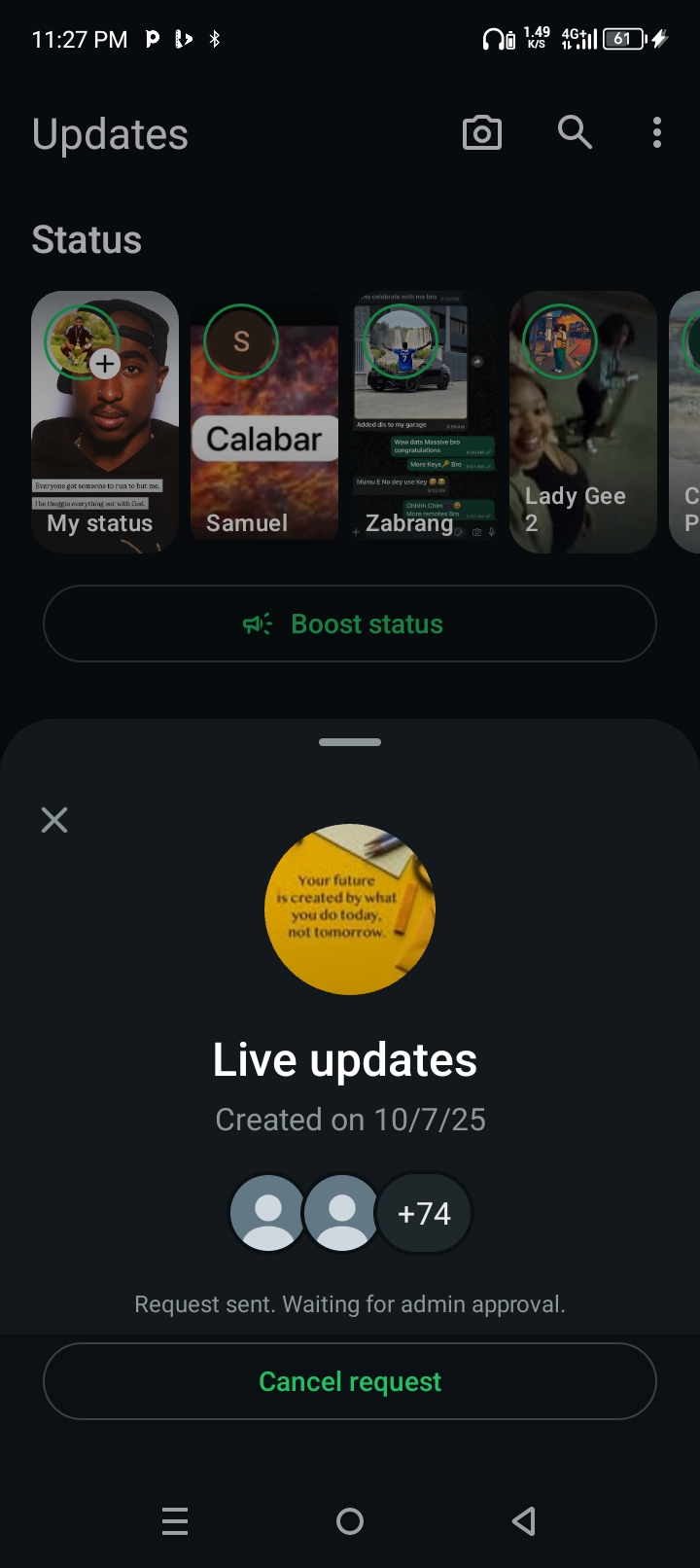Go back with the system back button

tap(524, 1521)
